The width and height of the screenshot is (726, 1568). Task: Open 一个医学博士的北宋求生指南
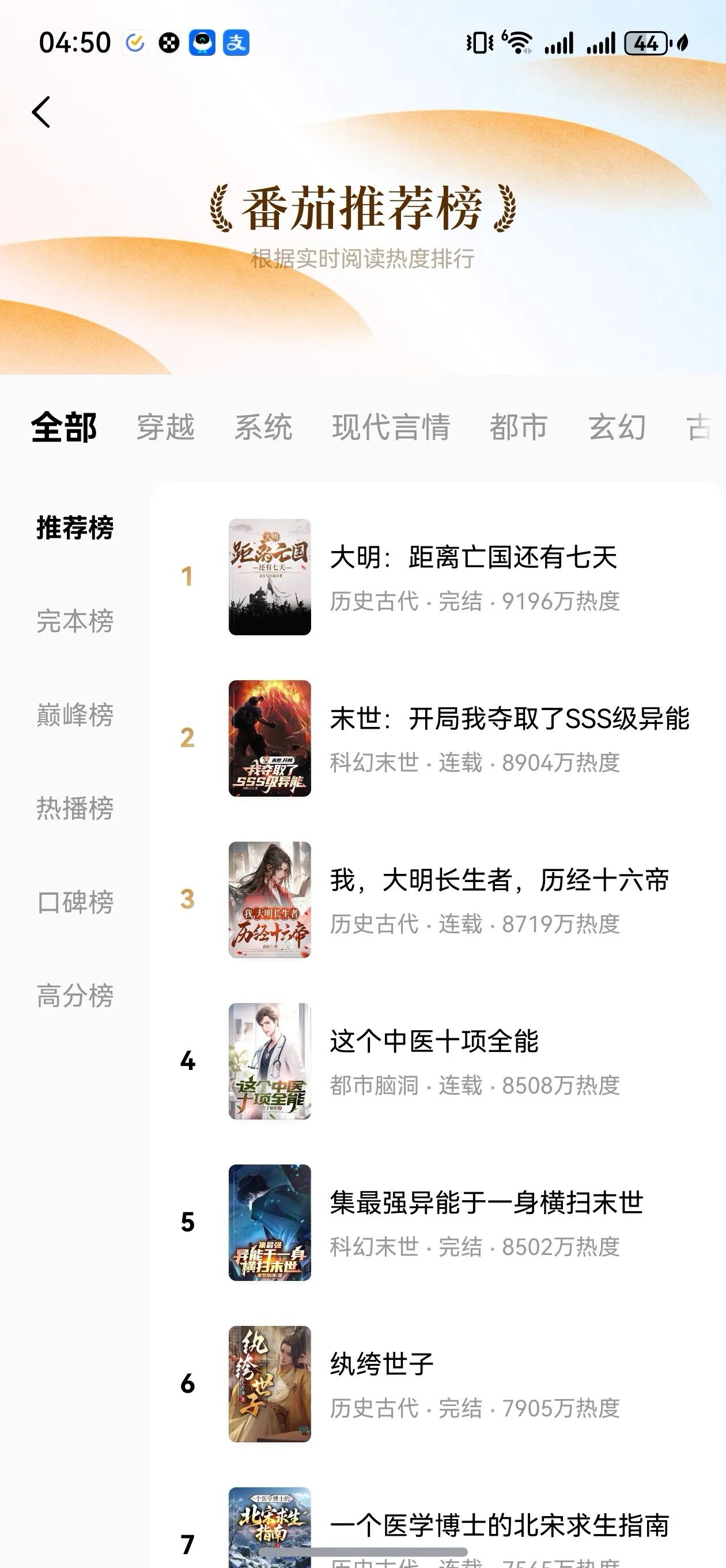click(499, 1525)
